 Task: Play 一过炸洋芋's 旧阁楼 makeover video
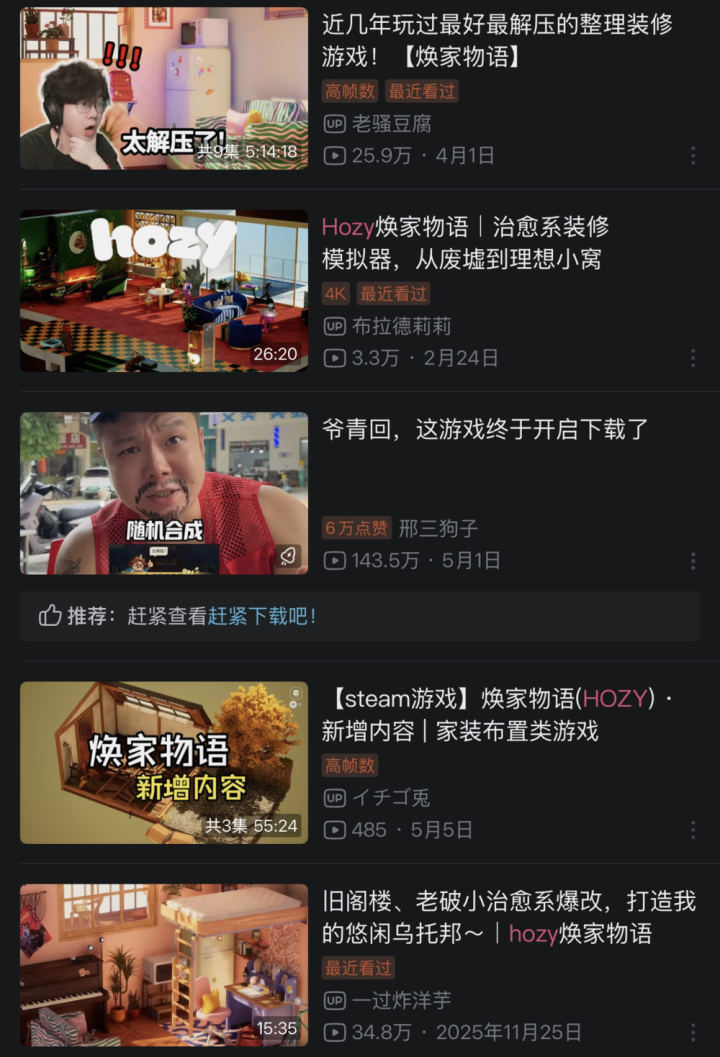click(x=164, y=965)
